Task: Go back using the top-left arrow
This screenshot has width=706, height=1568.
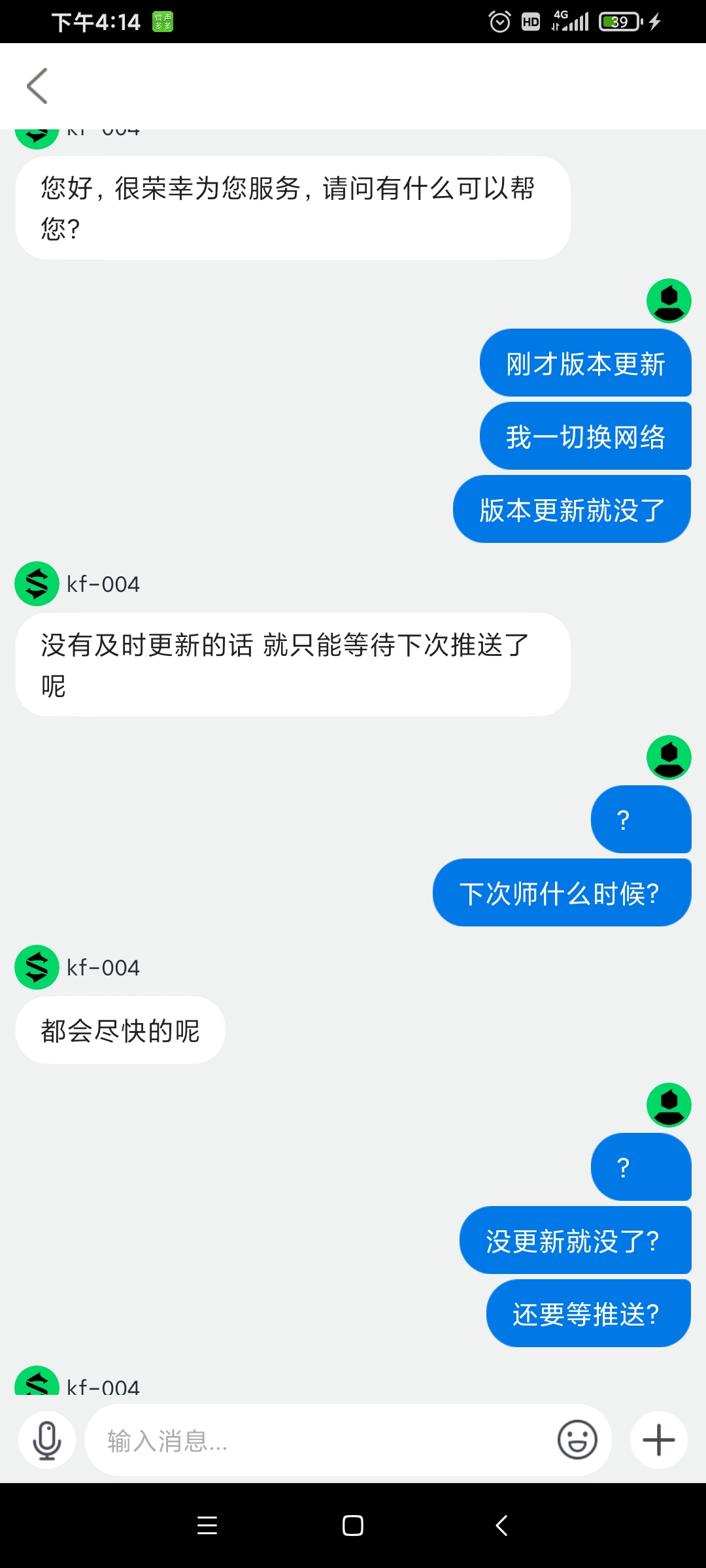Action: (37, 86)
